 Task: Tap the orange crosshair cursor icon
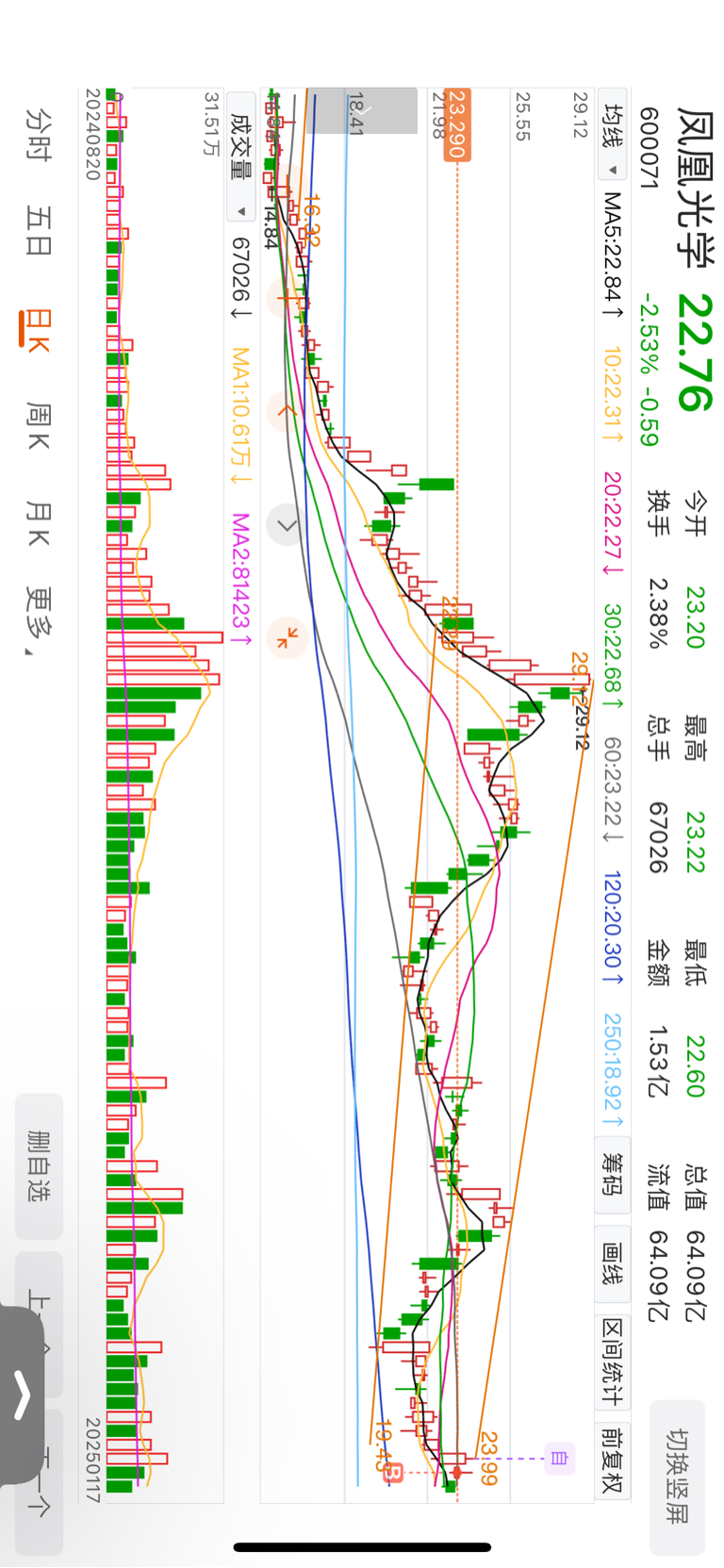[x=286, y=299]
